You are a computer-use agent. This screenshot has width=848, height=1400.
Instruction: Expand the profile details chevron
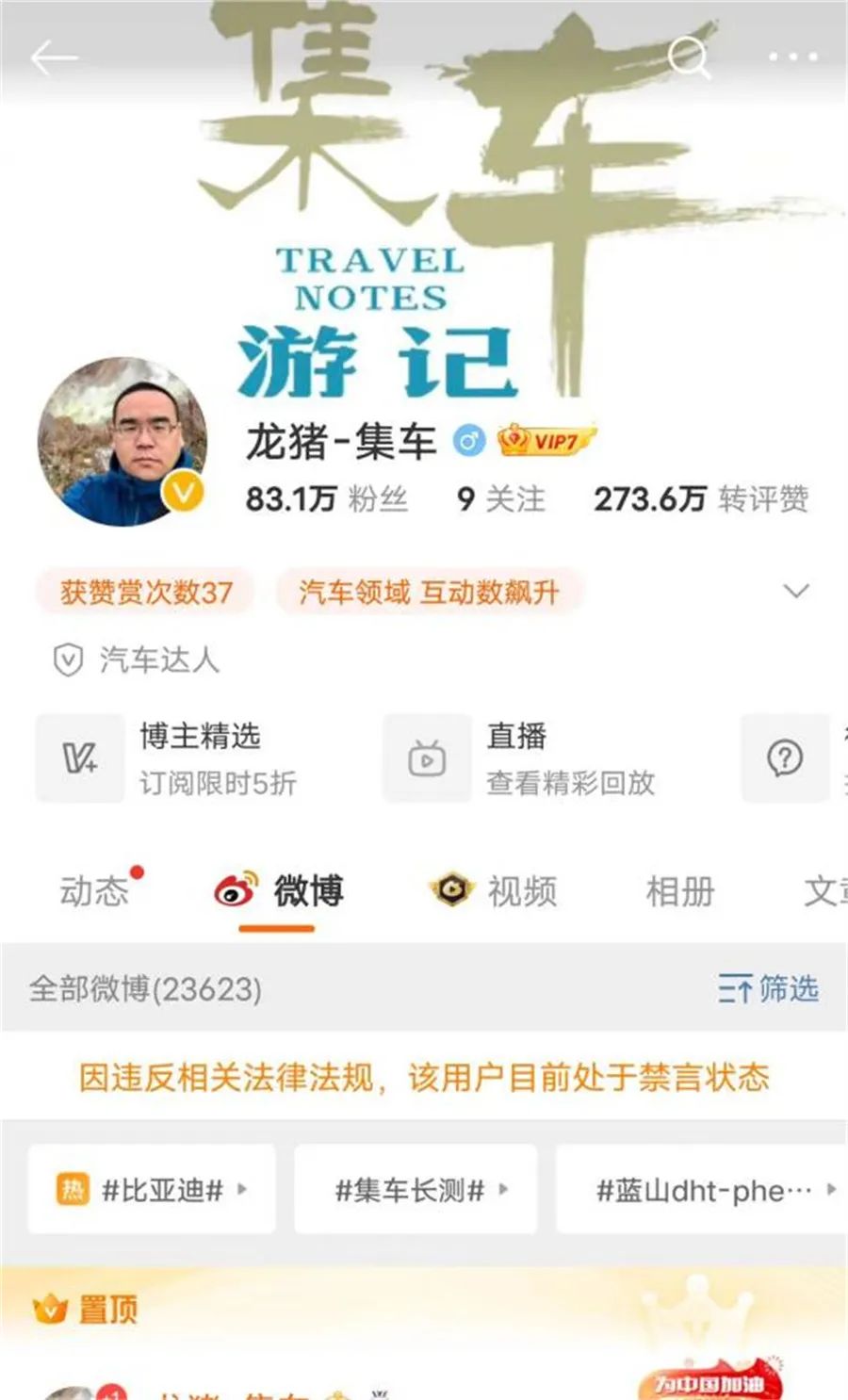click(796, 592)
